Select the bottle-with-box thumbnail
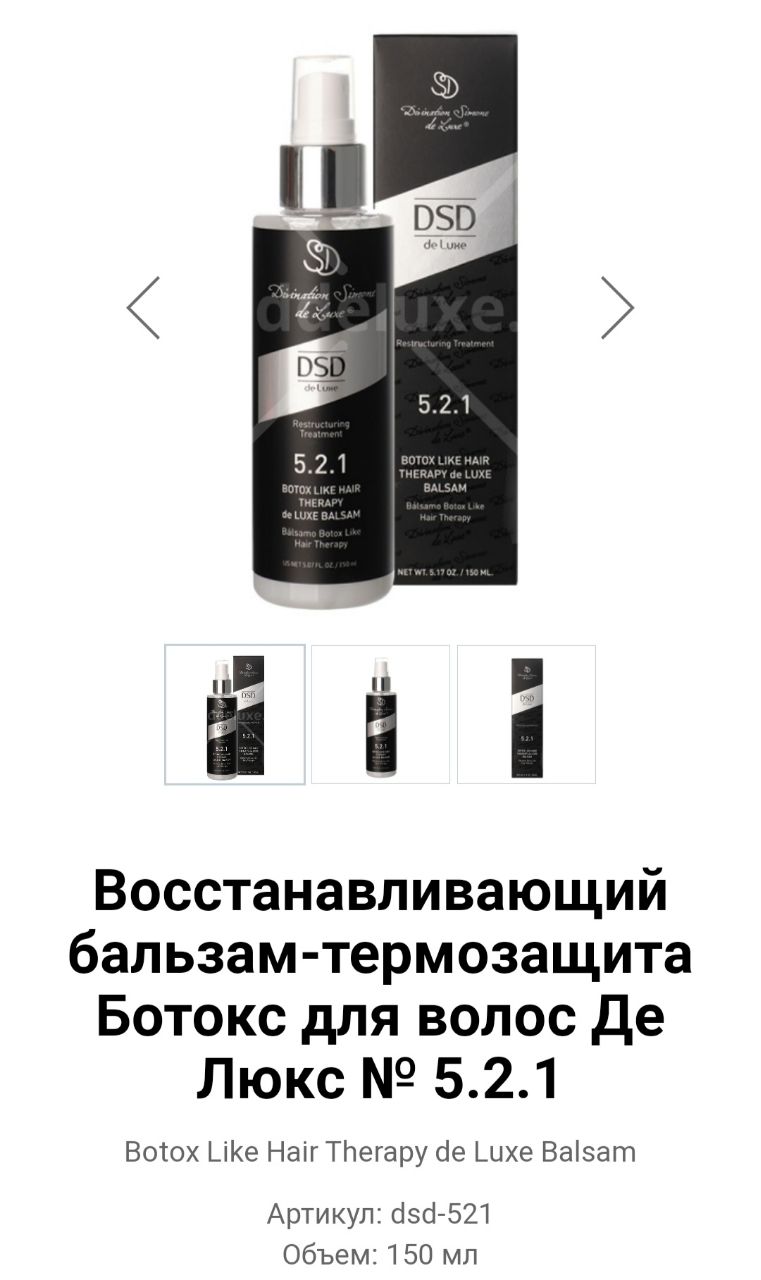The image size is (761, 1280). [x=235, y=714]
